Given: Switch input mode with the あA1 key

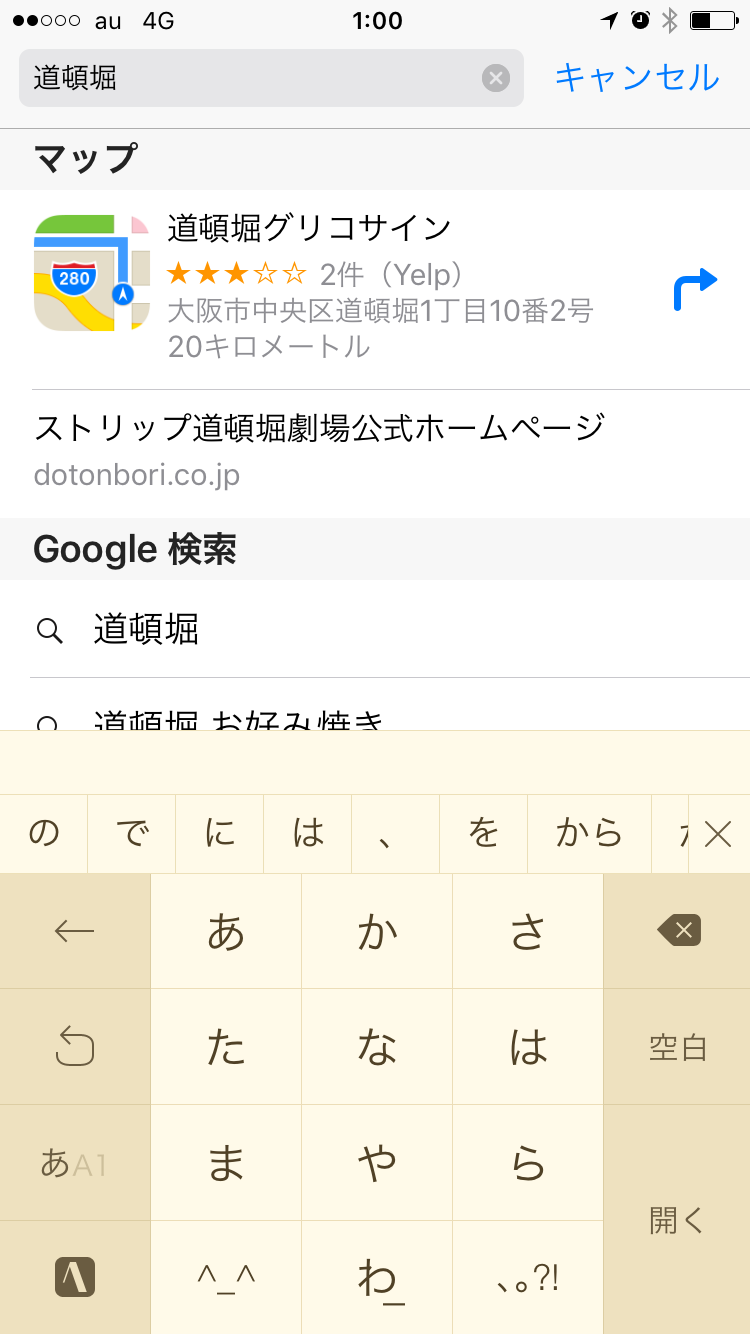Looking at the screenshot, I should tap(74, 1163).
